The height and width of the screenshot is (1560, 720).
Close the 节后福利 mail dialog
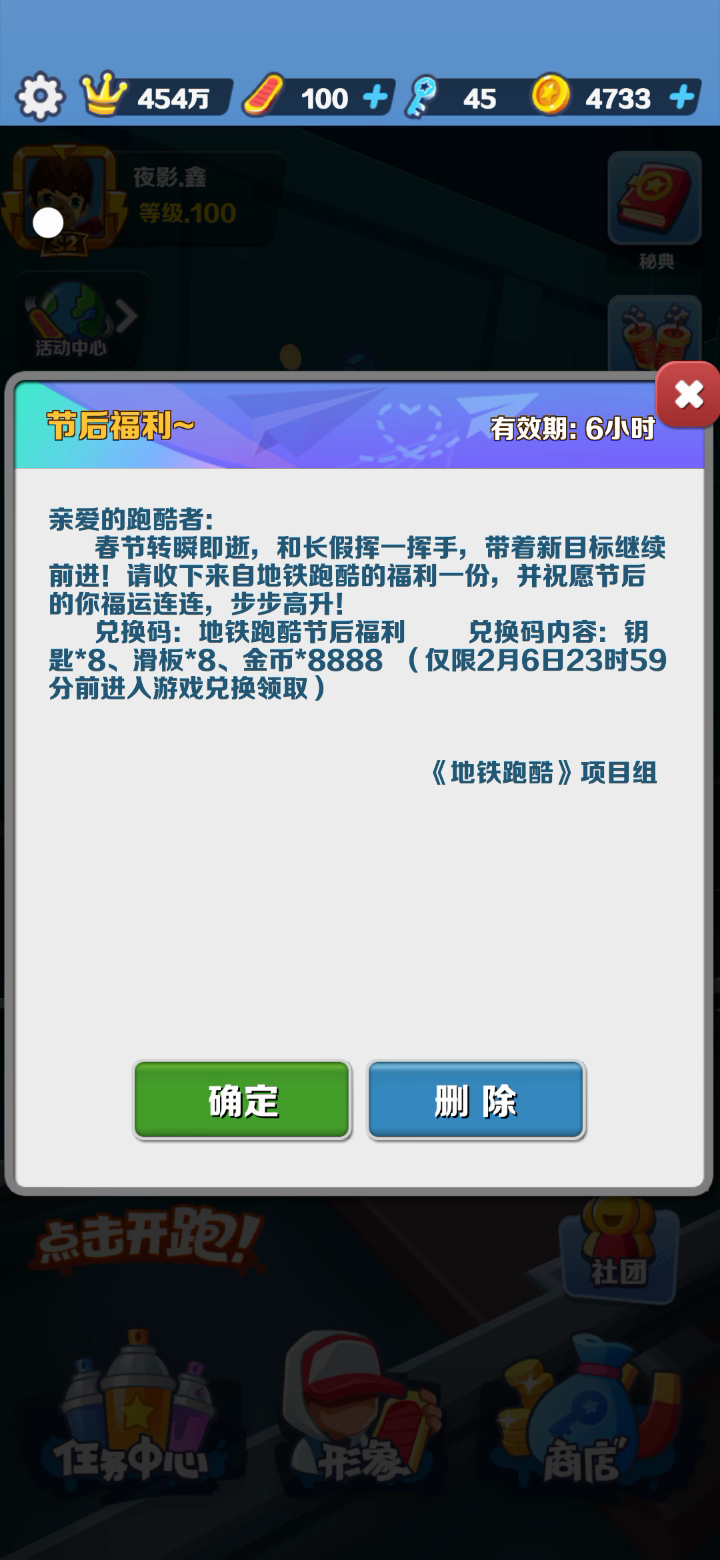688,395
